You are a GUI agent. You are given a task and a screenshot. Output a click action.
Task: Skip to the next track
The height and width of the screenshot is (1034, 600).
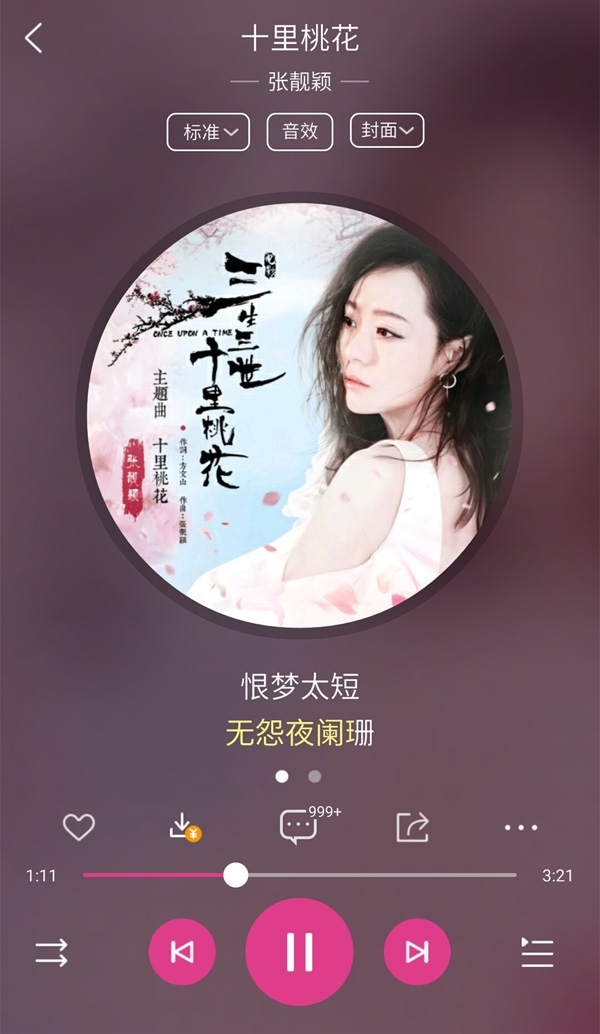[417, 952]
